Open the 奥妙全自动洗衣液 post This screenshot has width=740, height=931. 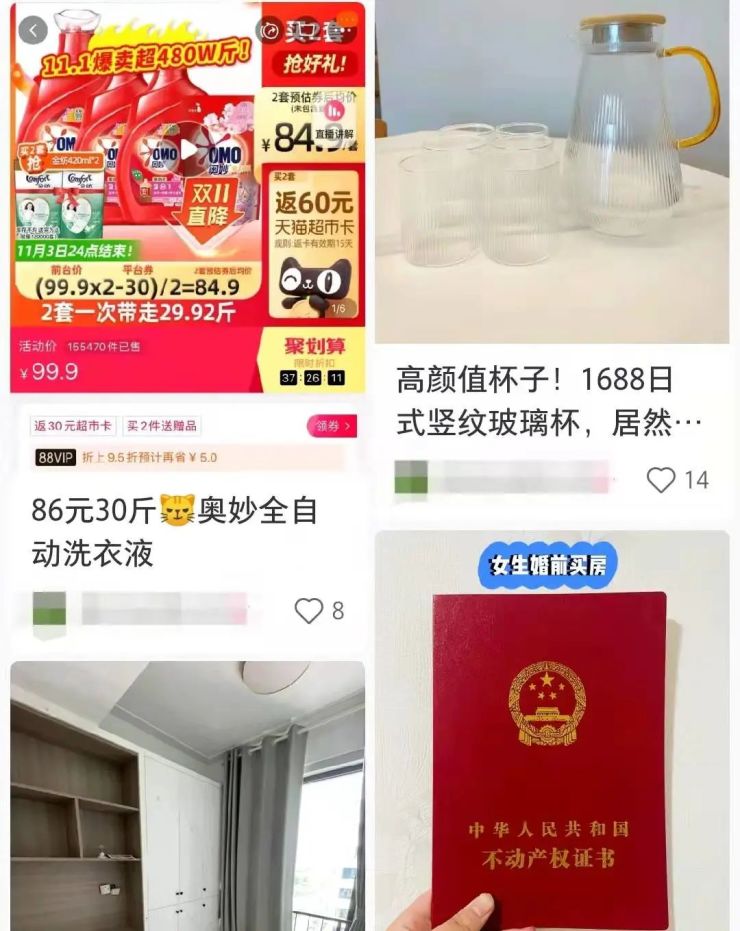click(x=187, y=200)
